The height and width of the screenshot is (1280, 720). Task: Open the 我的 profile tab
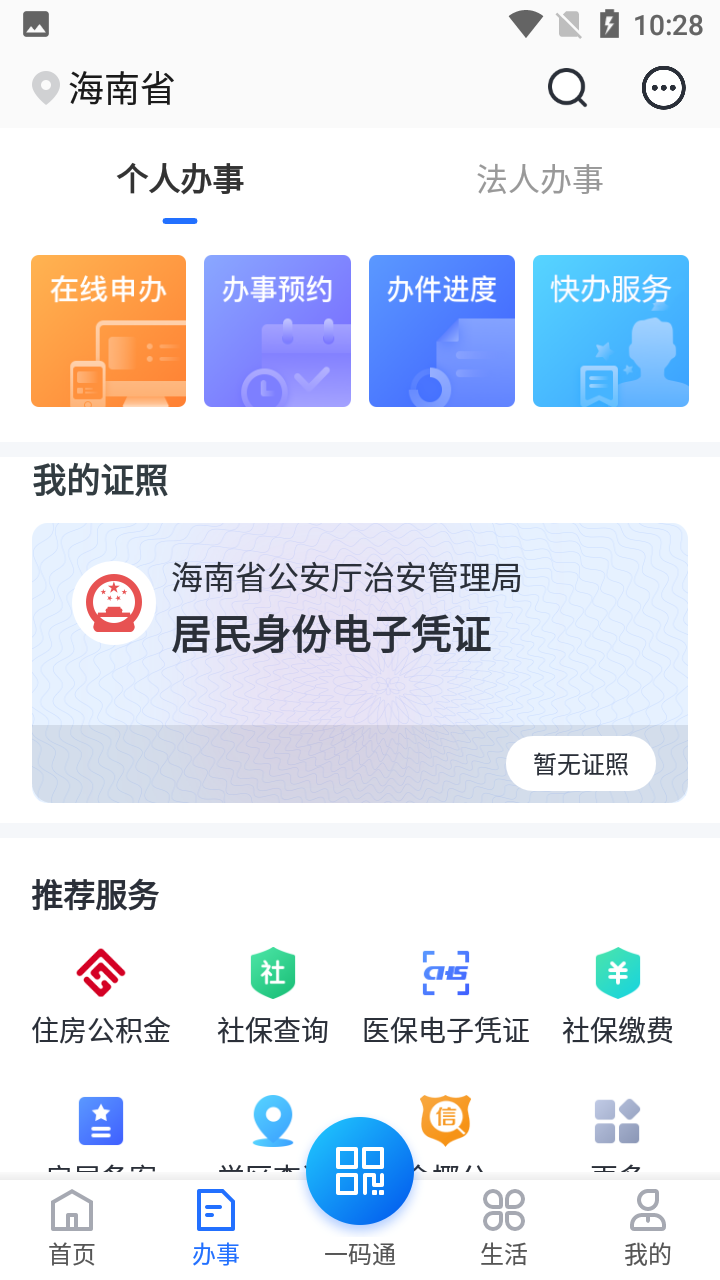[x=648, y=1228]
